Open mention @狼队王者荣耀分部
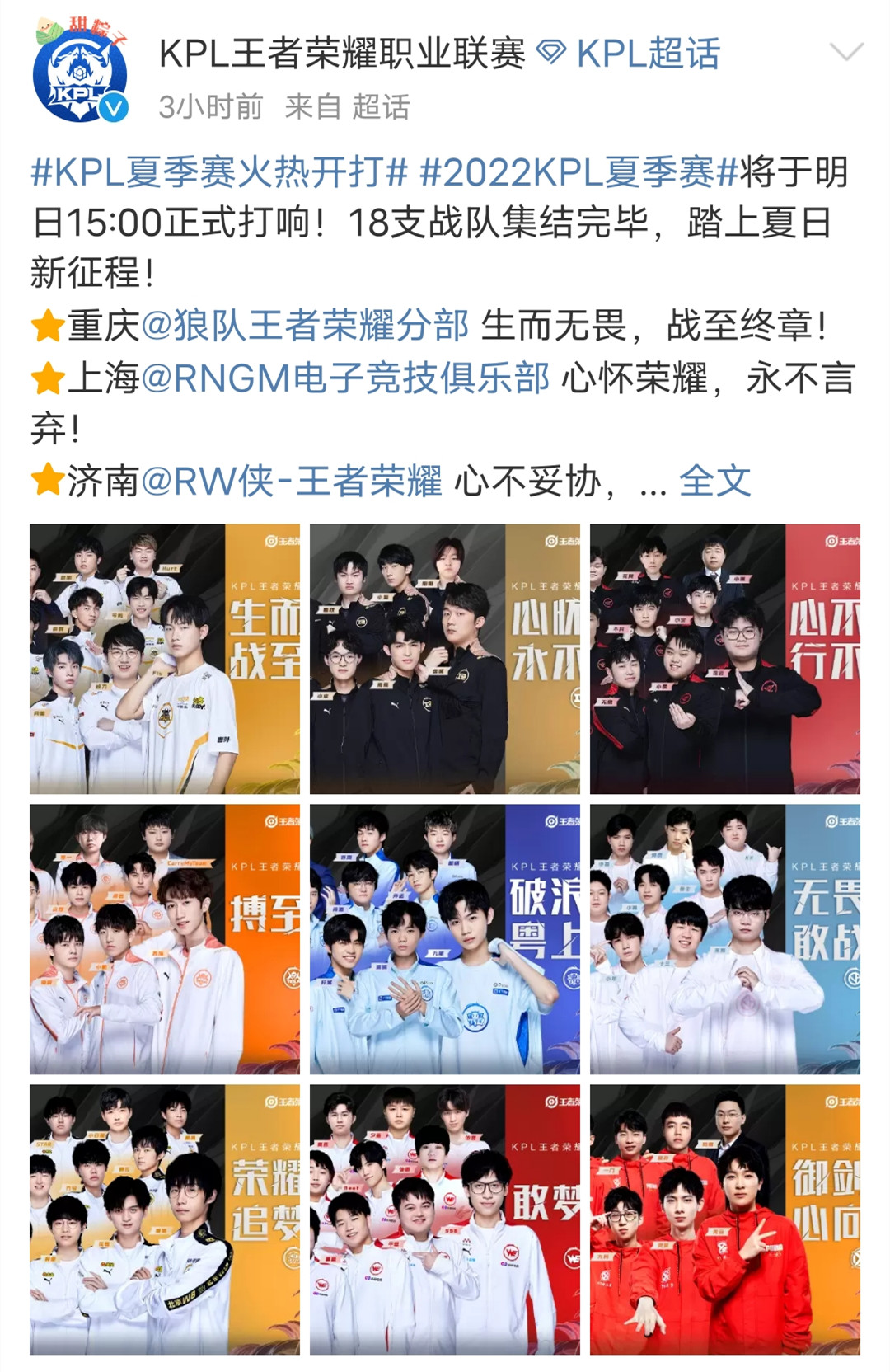Screen dimensions: 890x1372 [305, 326]
